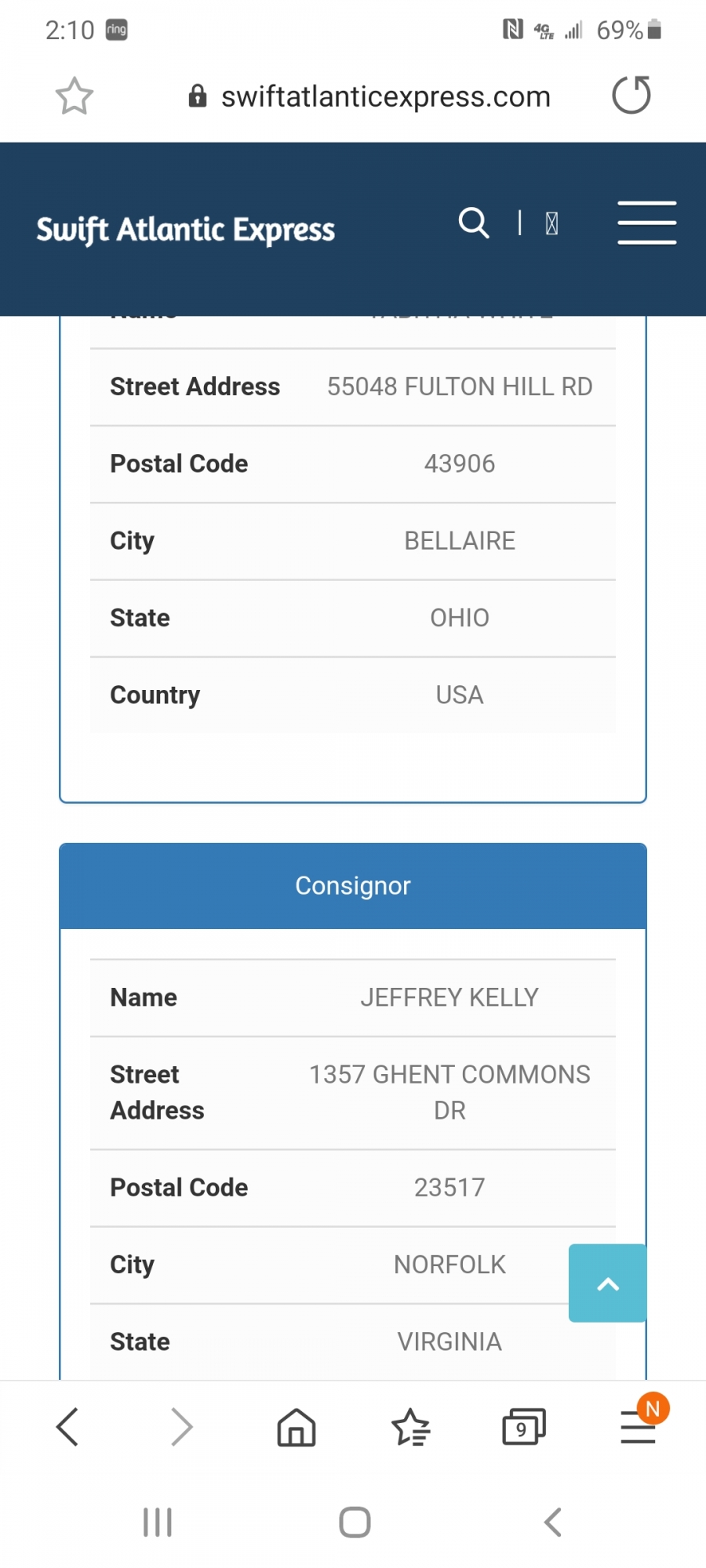Open recent apps from navigation bar

[158, 1523]
